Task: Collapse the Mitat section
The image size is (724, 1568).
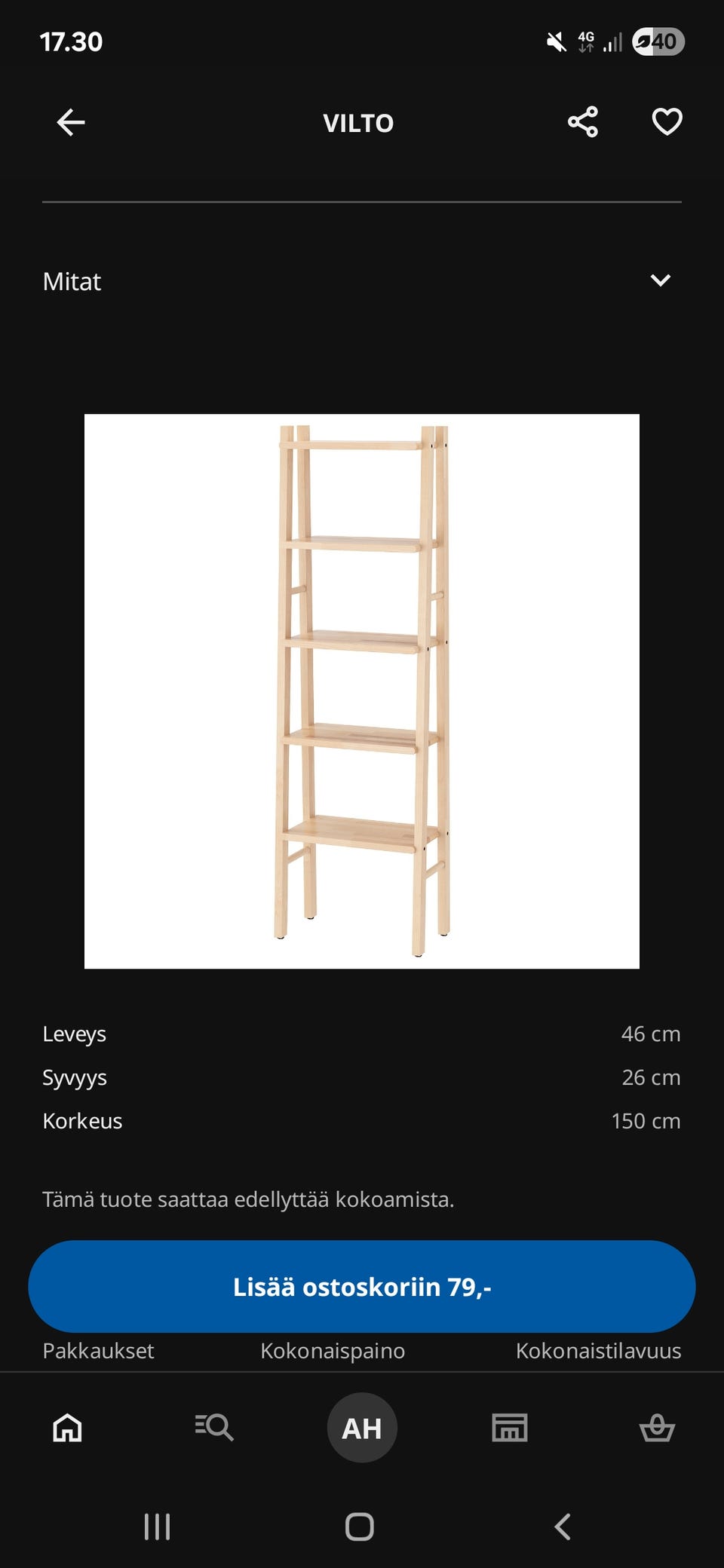Action: point(660,280)
